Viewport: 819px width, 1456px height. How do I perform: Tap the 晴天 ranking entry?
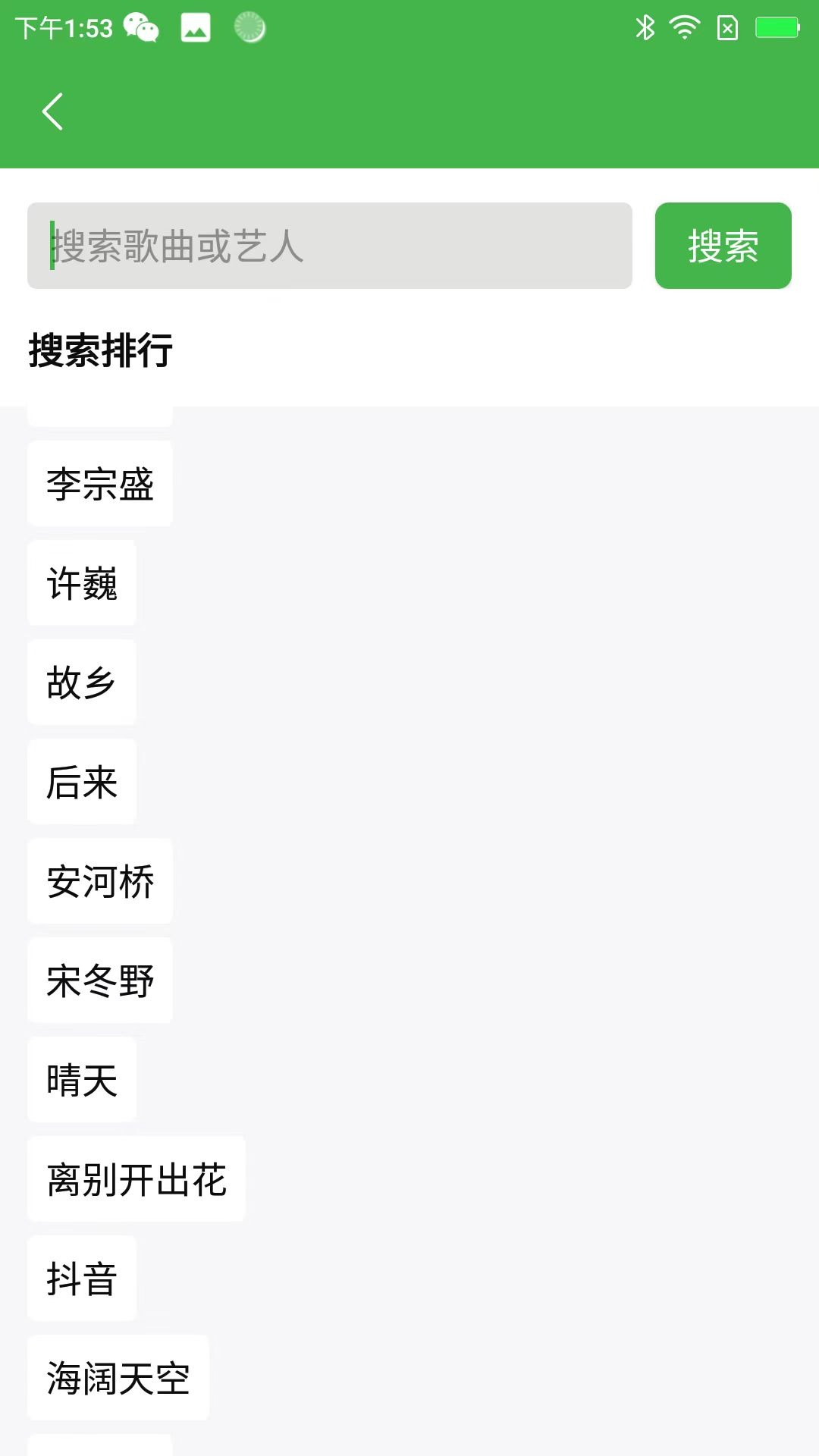tap(82, 1080)
